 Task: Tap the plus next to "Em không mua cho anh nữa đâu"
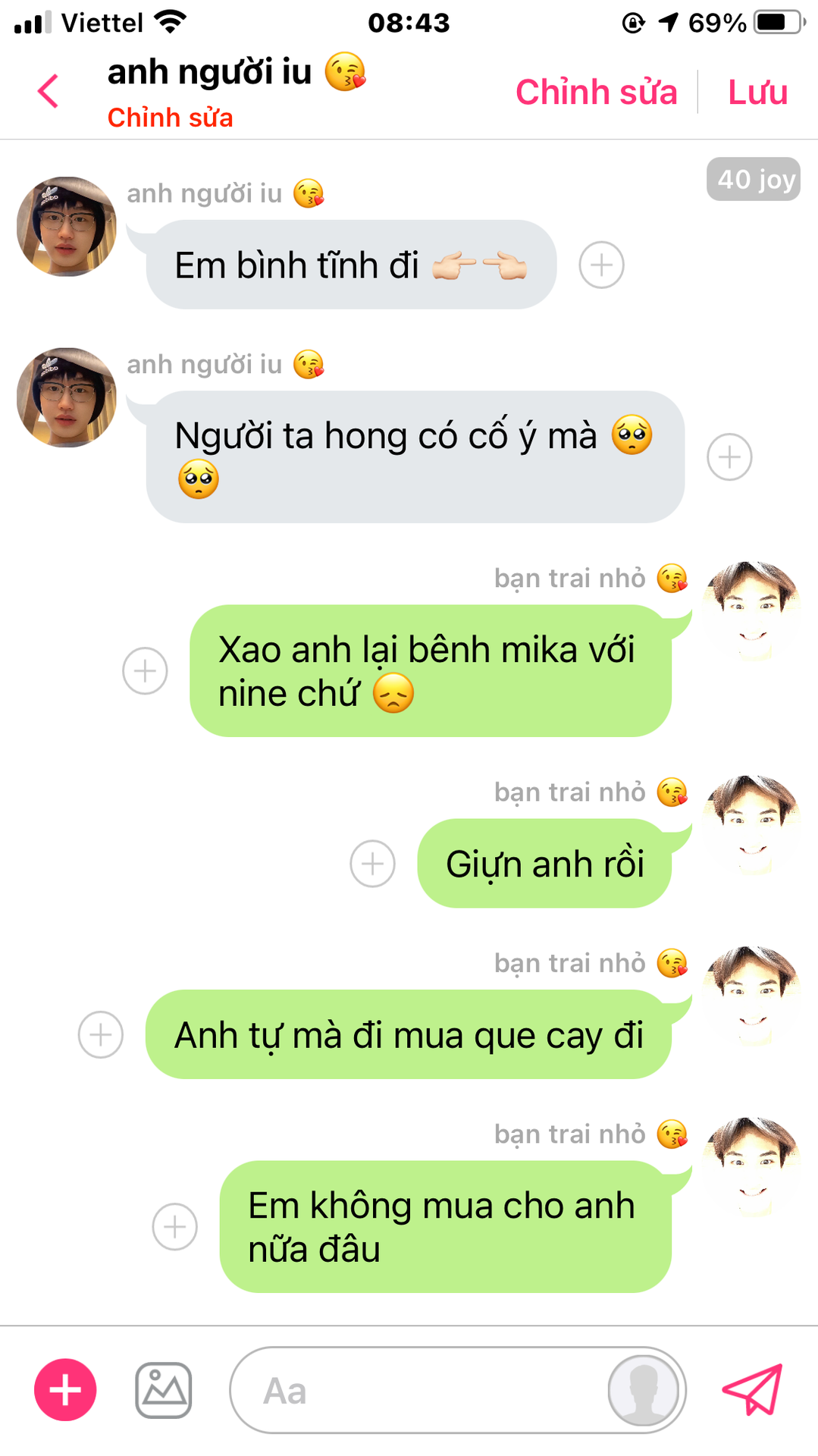175,1227
